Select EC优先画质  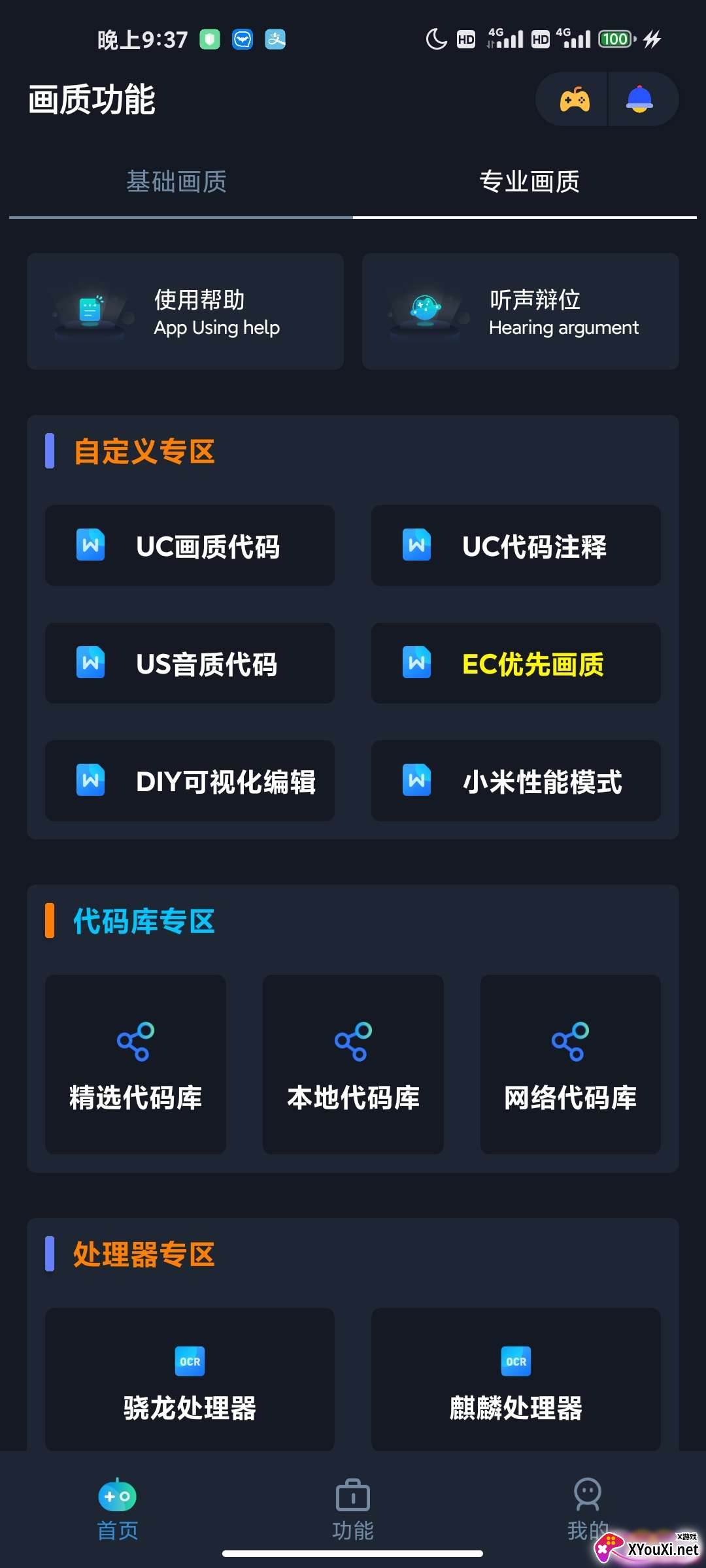click(516, 663)
